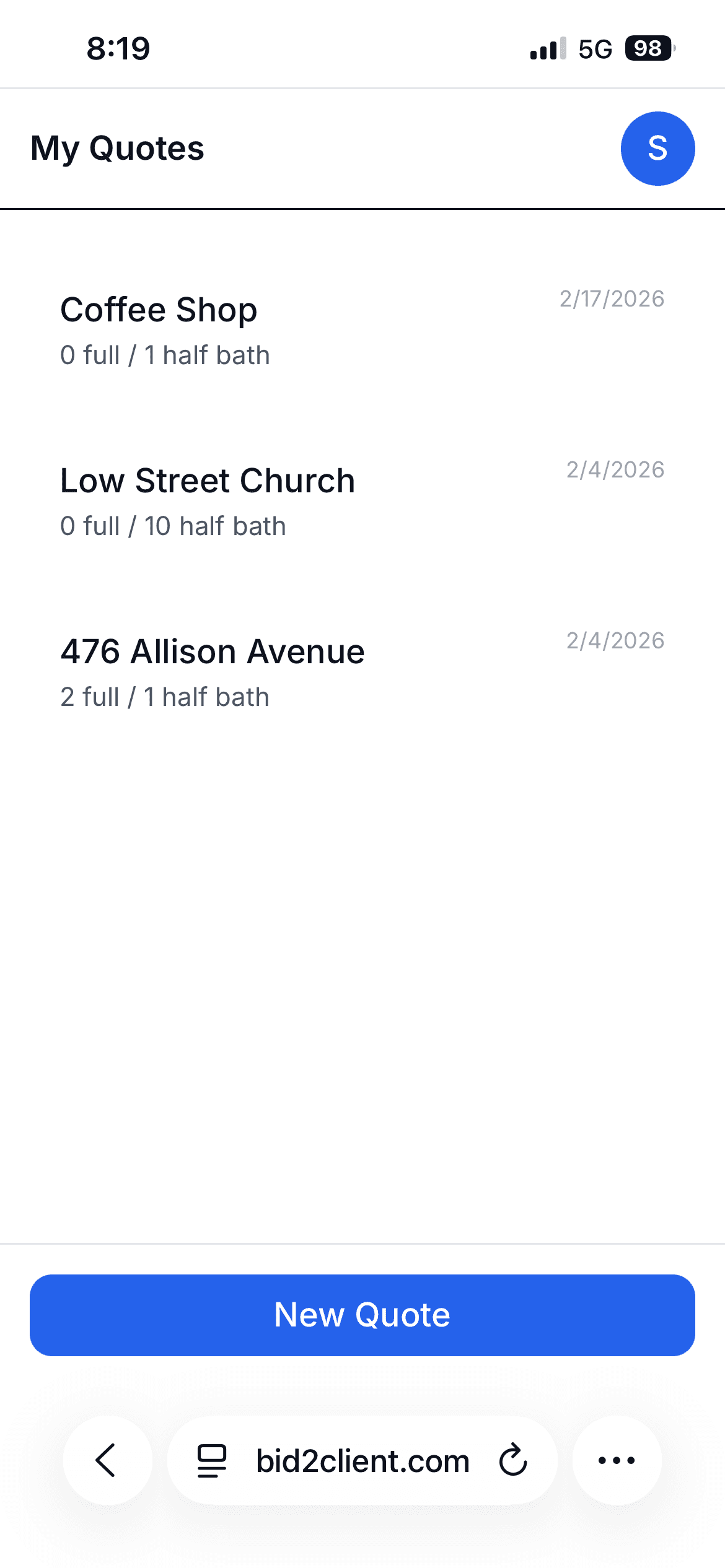Open the Coffee Shop quote
Image resolution: width=725 pixels, height=1568 pixels.
pos(362,331)
